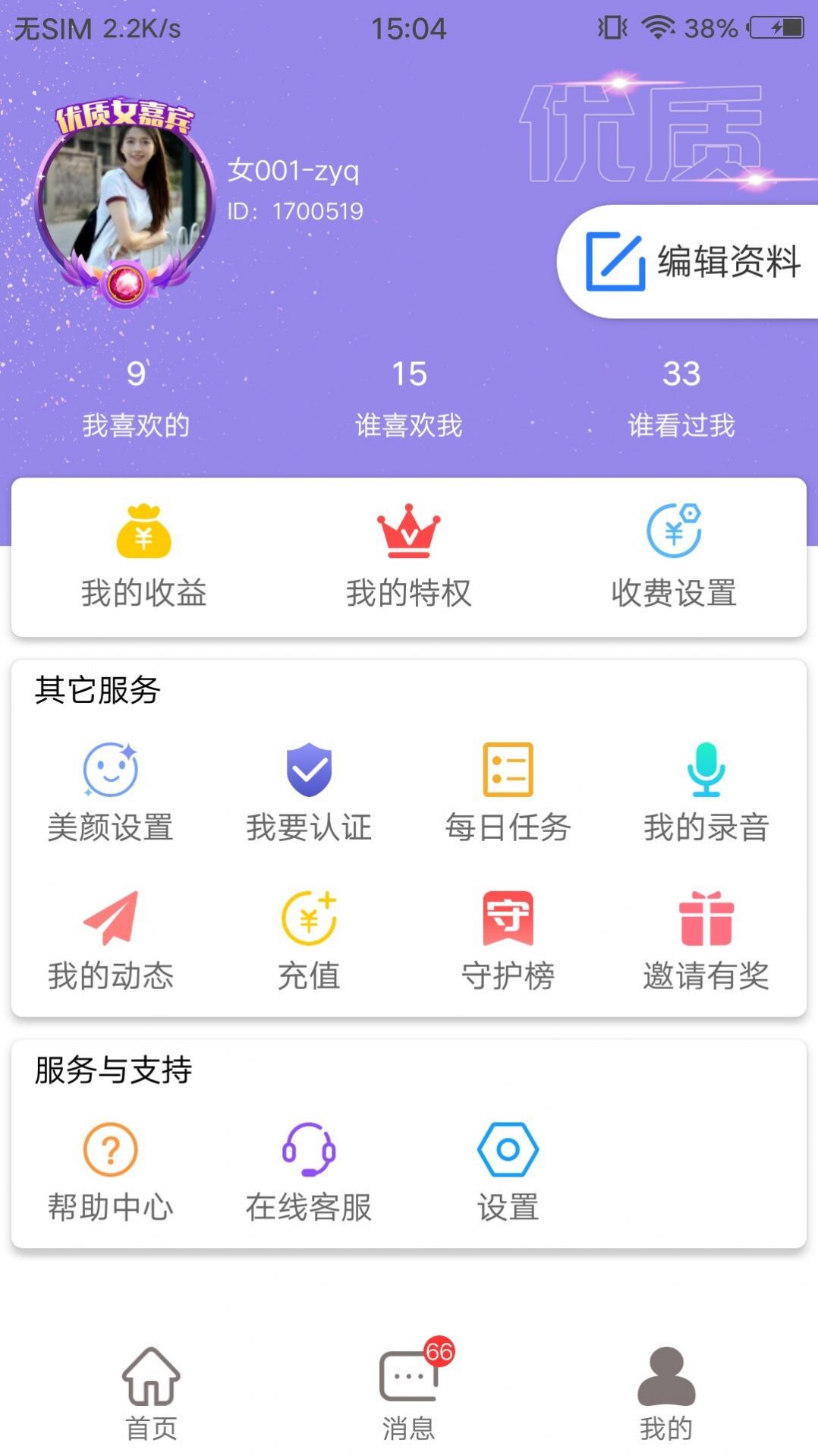Open 每日任务 daily tasks

click(508, 792)
